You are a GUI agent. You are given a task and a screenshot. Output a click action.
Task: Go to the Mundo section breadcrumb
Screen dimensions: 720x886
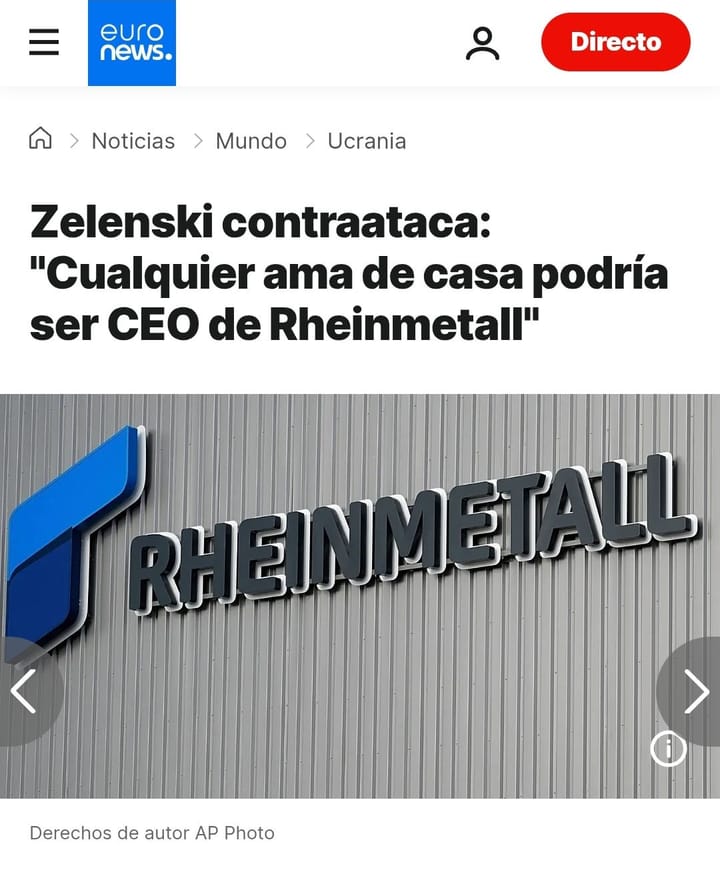click(x=251, y=141)
